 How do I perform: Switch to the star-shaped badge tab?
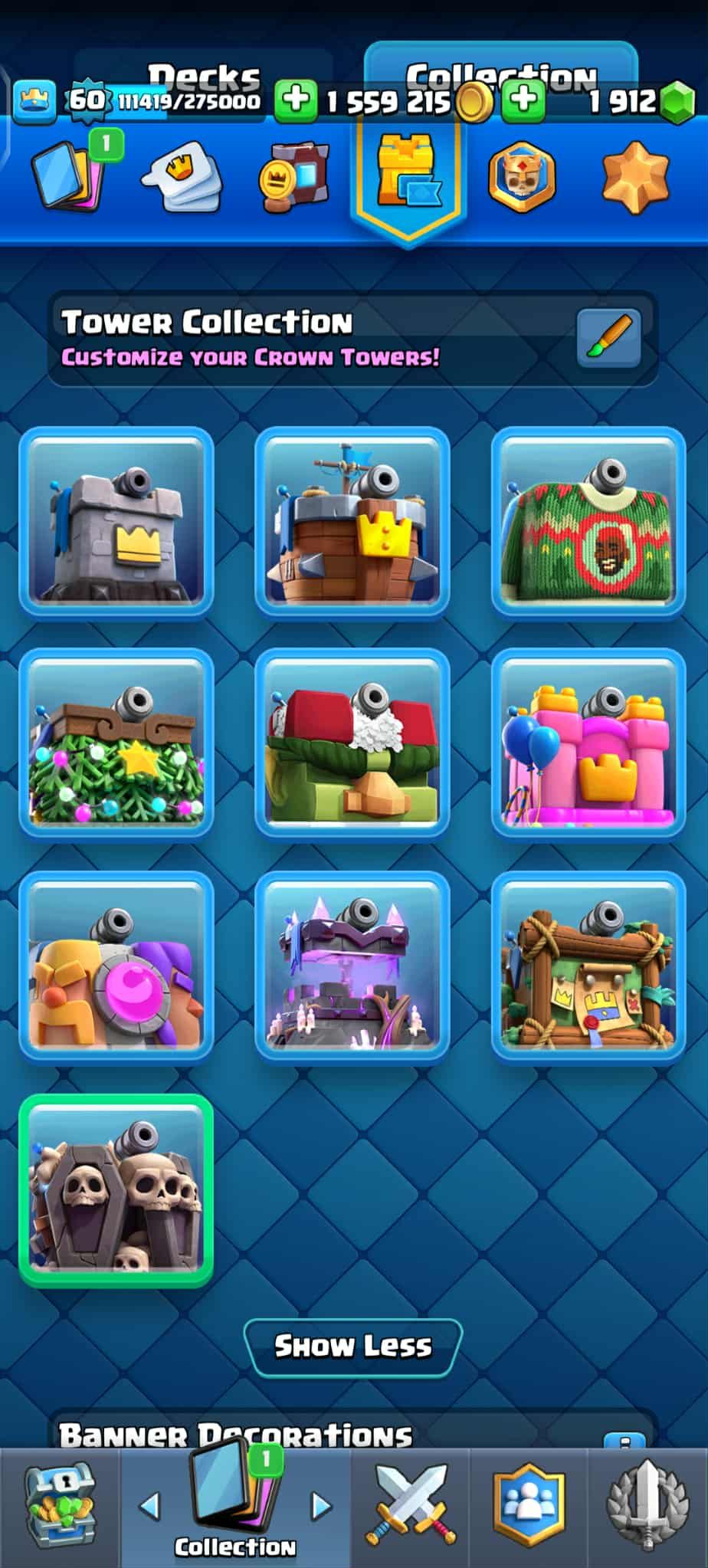pyautogui.click(x=634, y=178)
